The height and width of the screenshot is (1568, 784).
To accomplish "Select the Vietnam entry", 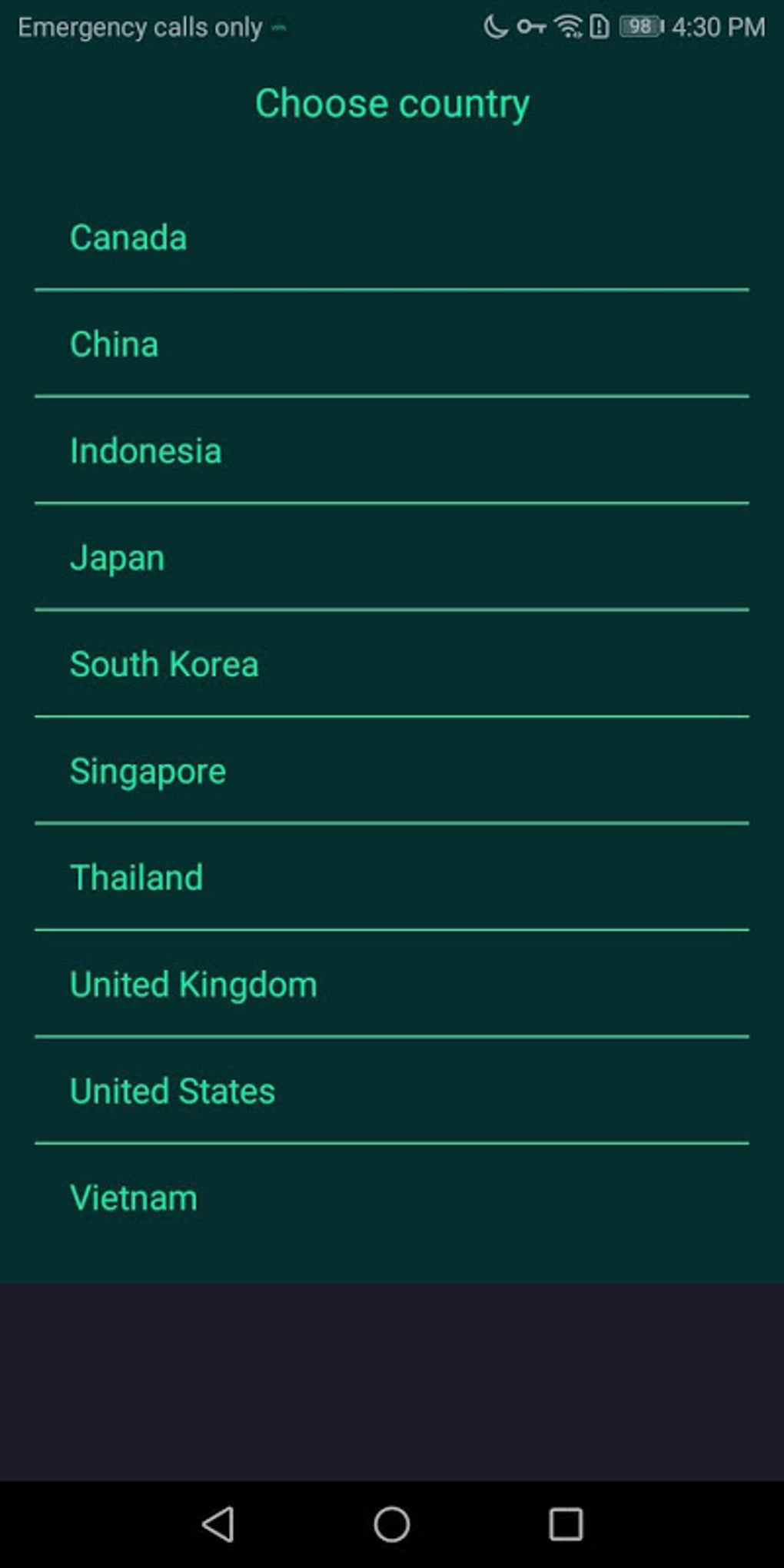I will pos(392,1198).
